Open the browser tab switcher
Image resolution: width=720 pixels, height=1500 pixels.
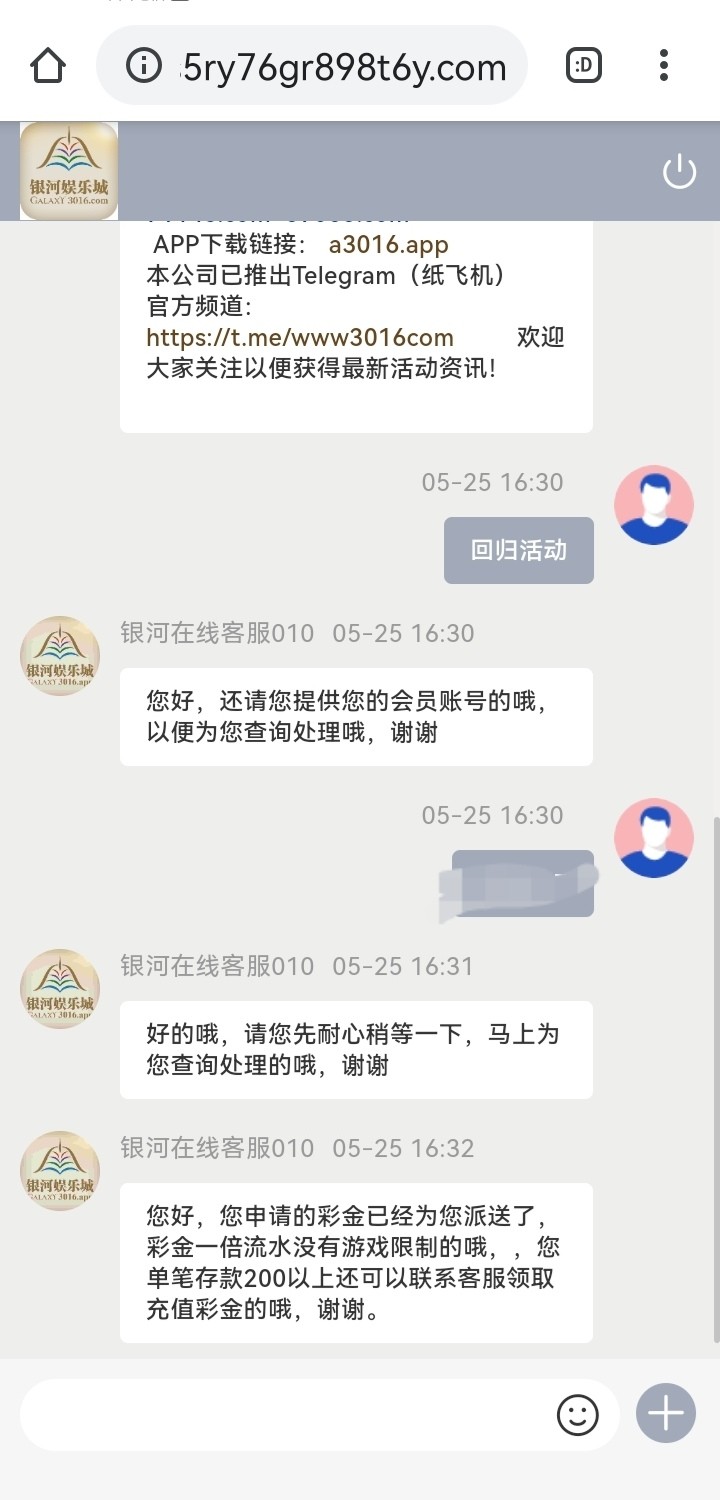[584, 66]
